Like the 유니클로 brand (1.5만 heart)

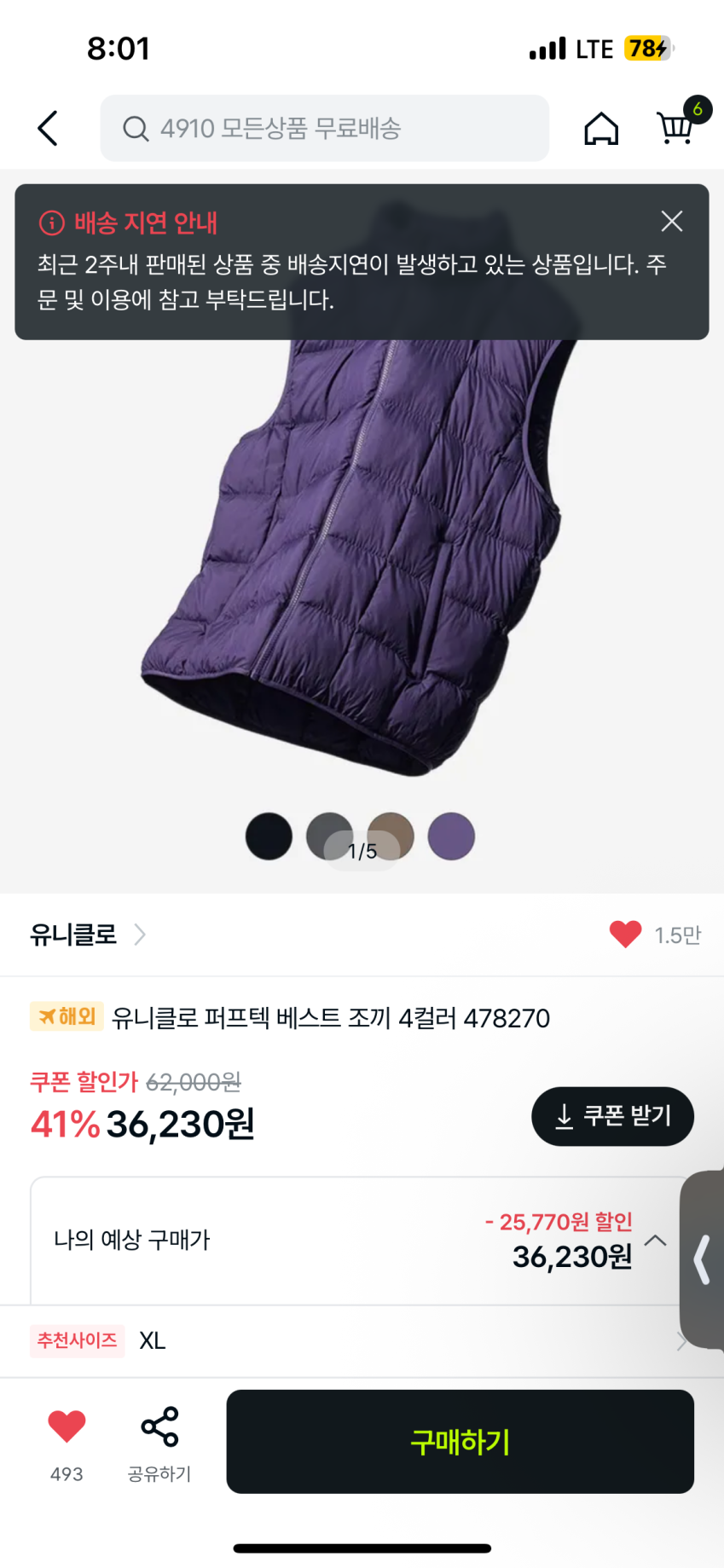625,934
